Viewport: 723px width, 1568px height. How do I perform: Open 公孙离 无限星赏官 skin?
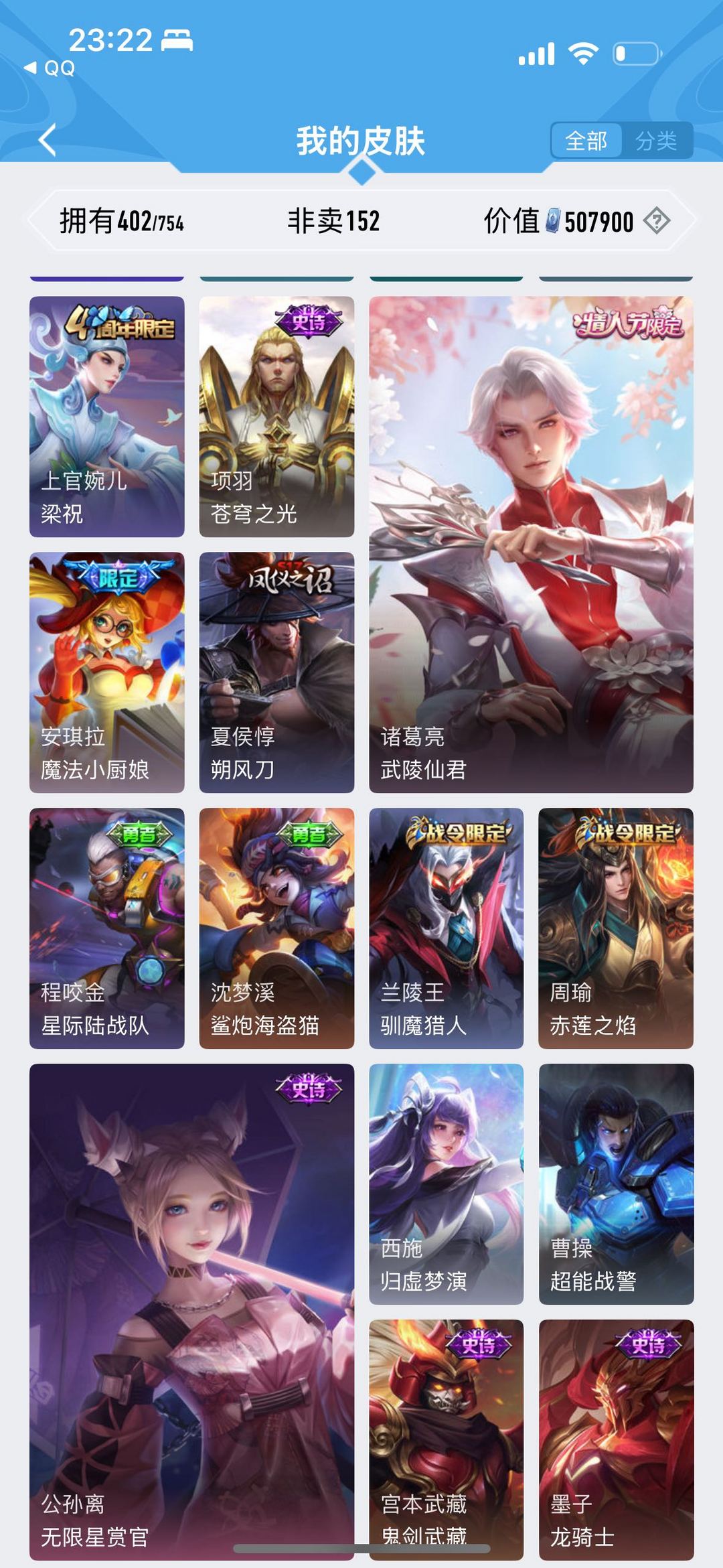click(x=191, y=1312)
